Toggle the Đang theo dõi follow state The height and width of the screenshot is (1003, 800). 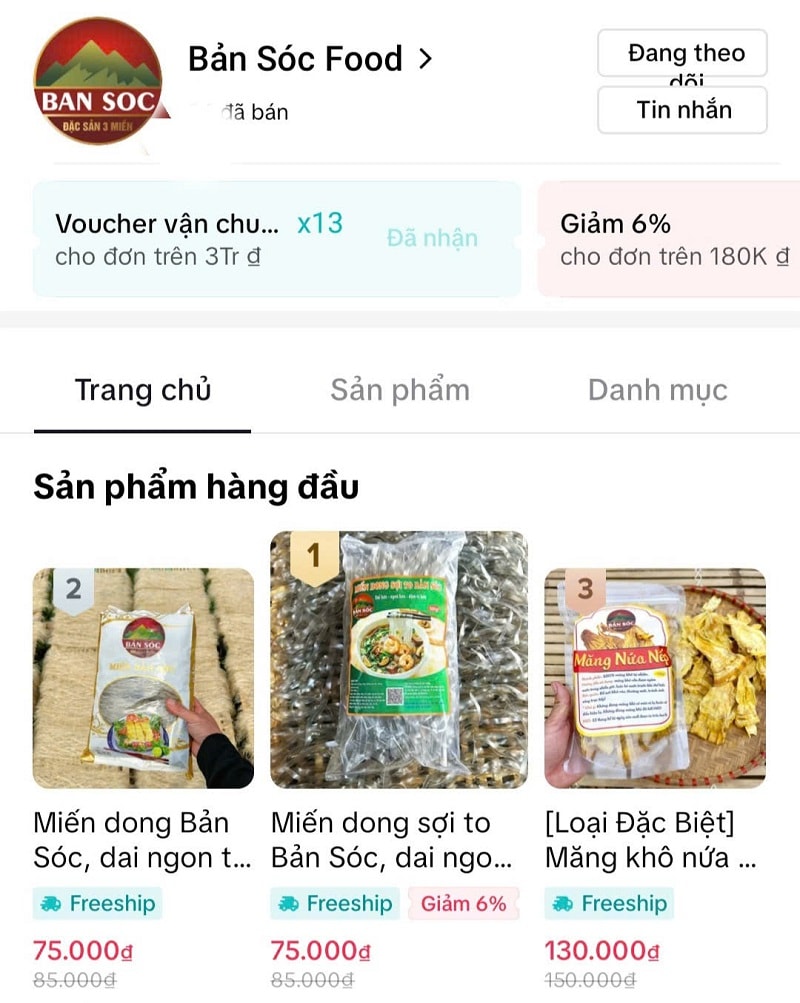point(681,54)
